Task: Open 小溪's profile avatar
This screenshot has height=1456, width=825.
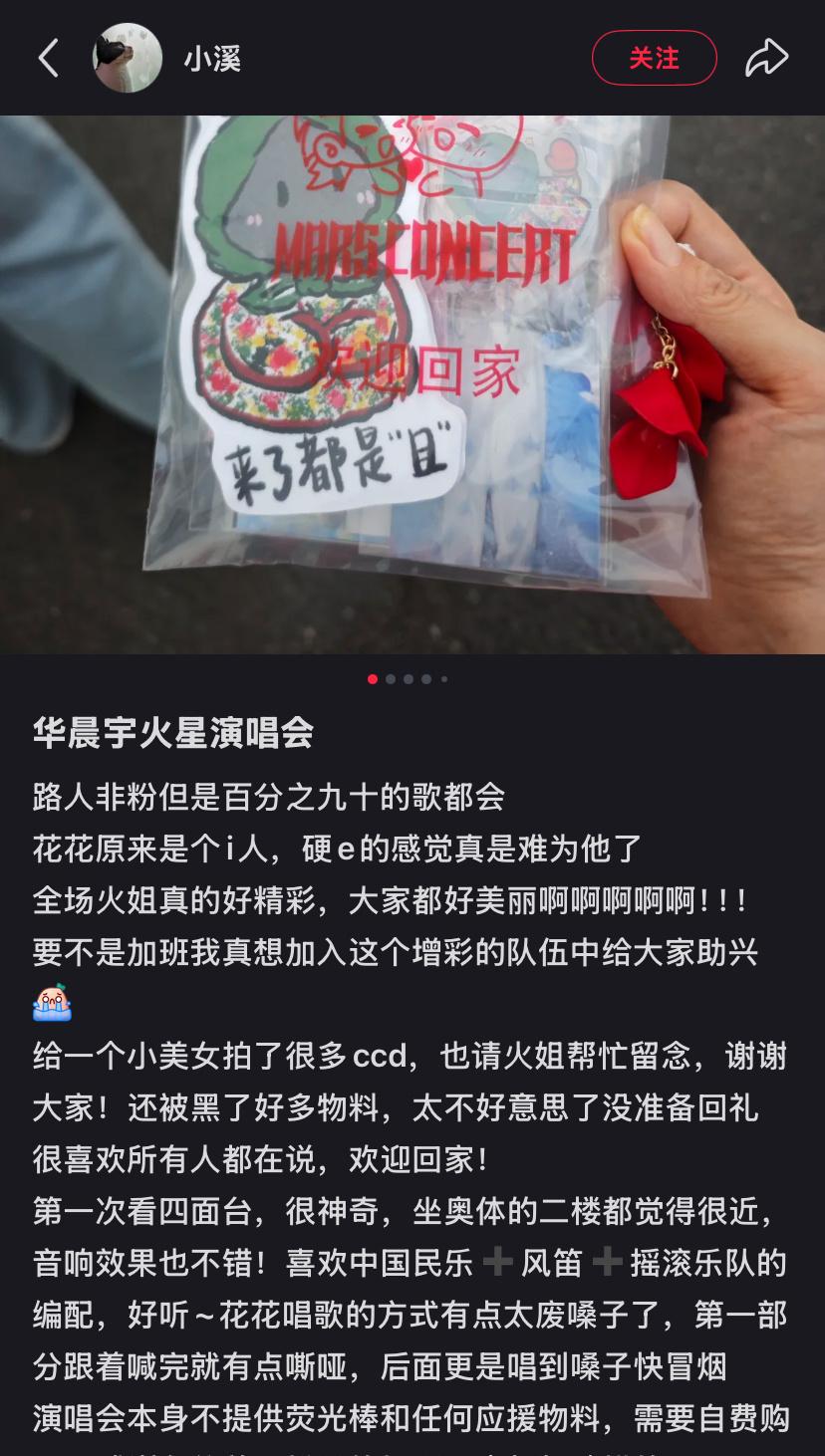Action: pyautogui.click(x=128, y=58)
